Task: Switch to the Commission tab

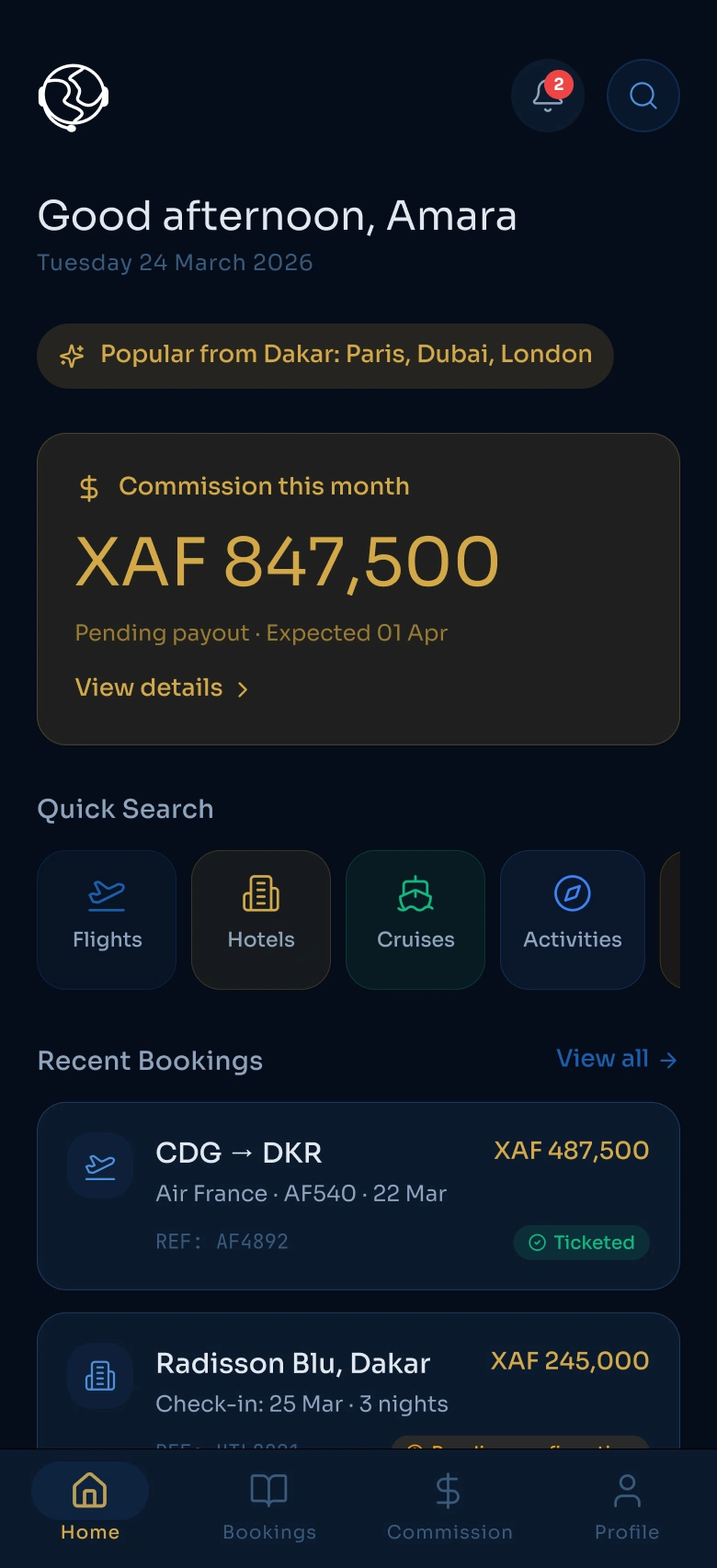Action: [449, 1506]
